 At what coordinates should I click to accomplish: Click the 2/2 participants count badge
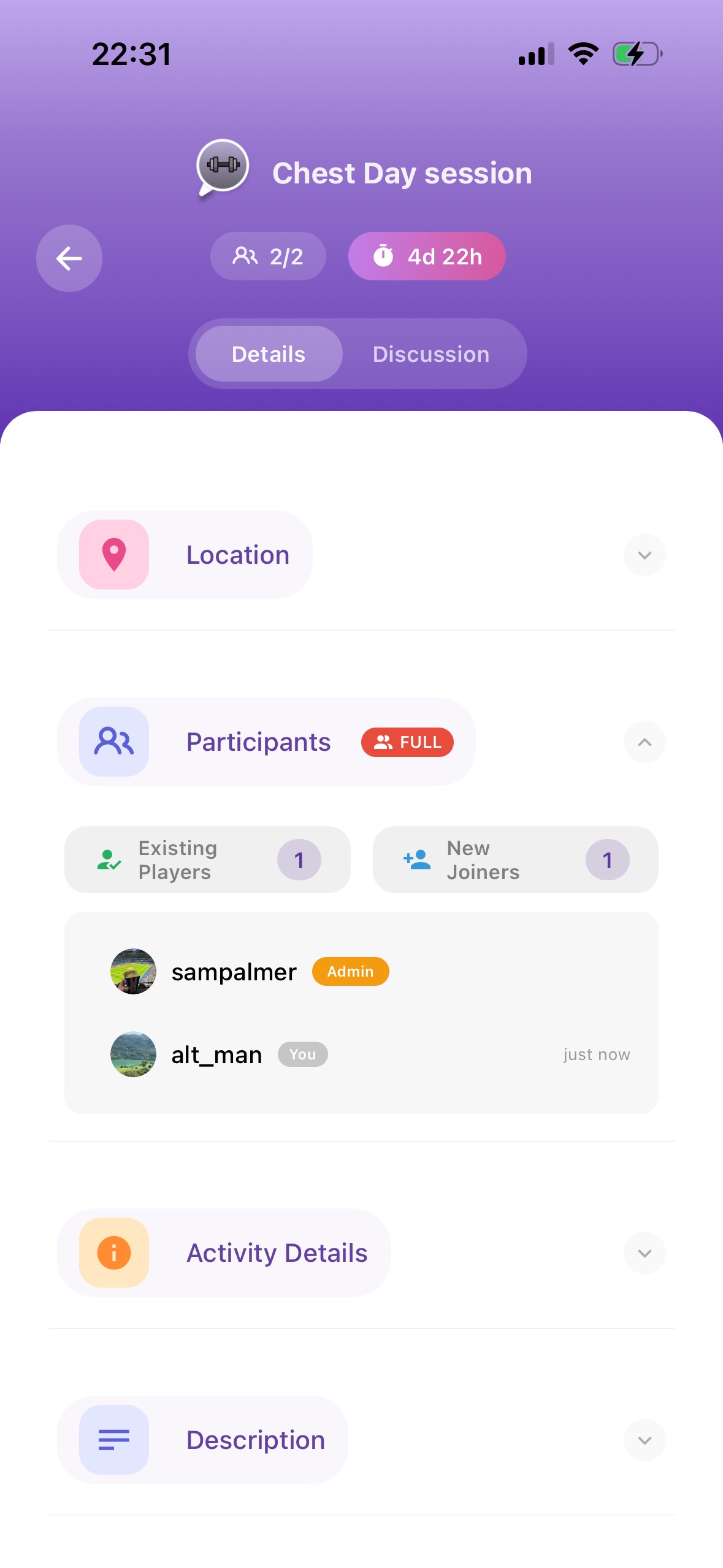coord(268,256)
